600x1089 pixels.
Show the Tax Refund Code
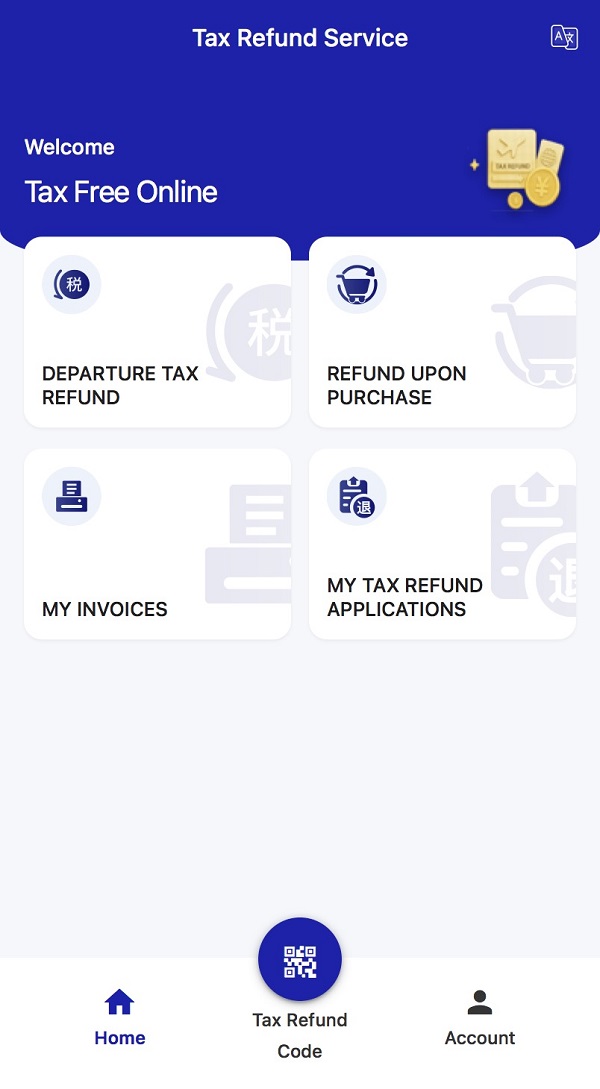(300, 961)
